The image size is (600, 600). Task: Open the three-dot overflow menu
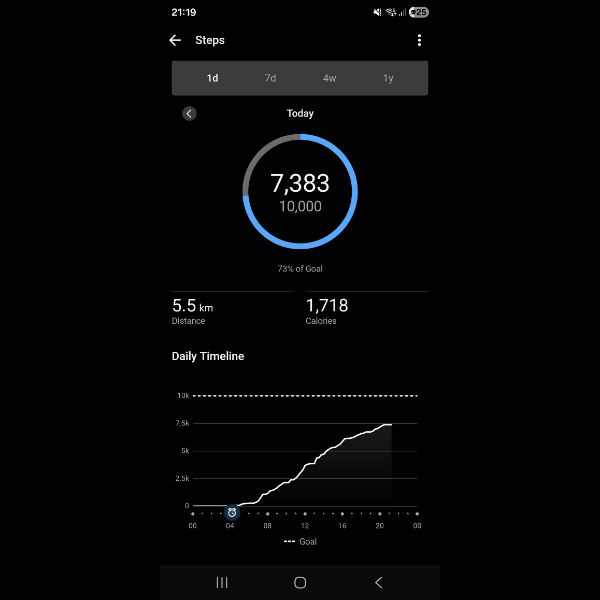(x=419, y=40)
